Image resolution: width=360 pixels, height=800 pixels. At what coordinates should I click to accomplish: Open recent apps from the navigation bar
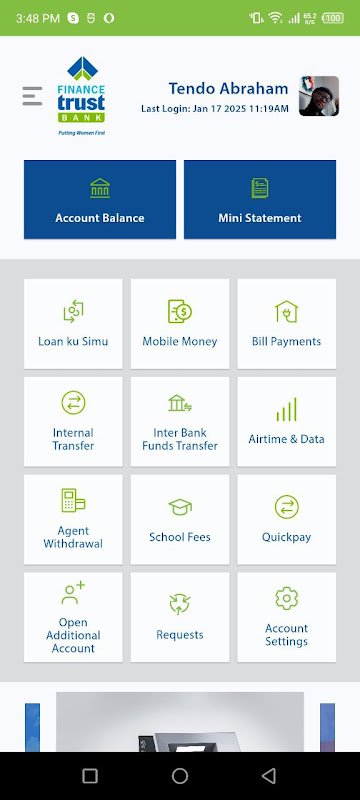click(x=90, y=776)
